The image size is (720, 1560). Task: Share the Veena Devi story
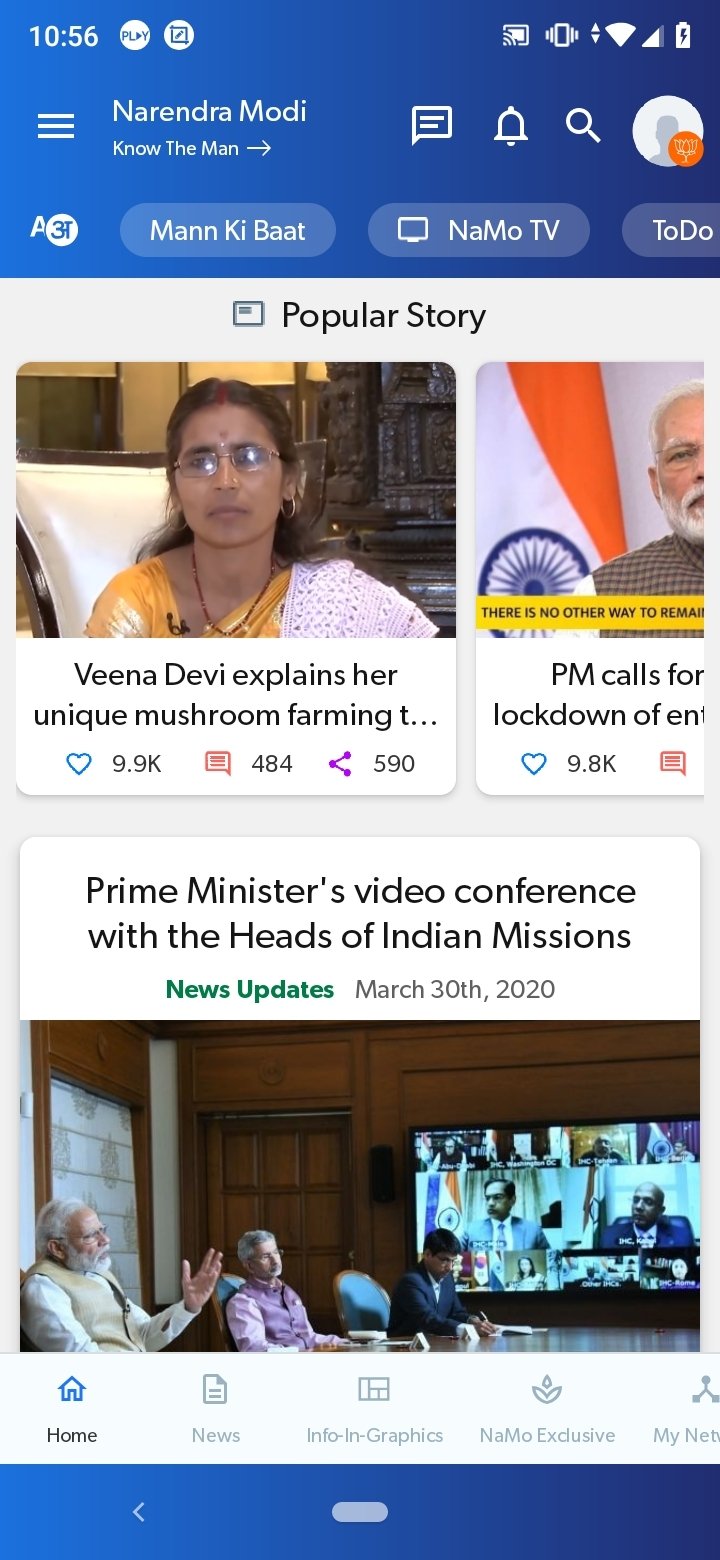[340, 764]
